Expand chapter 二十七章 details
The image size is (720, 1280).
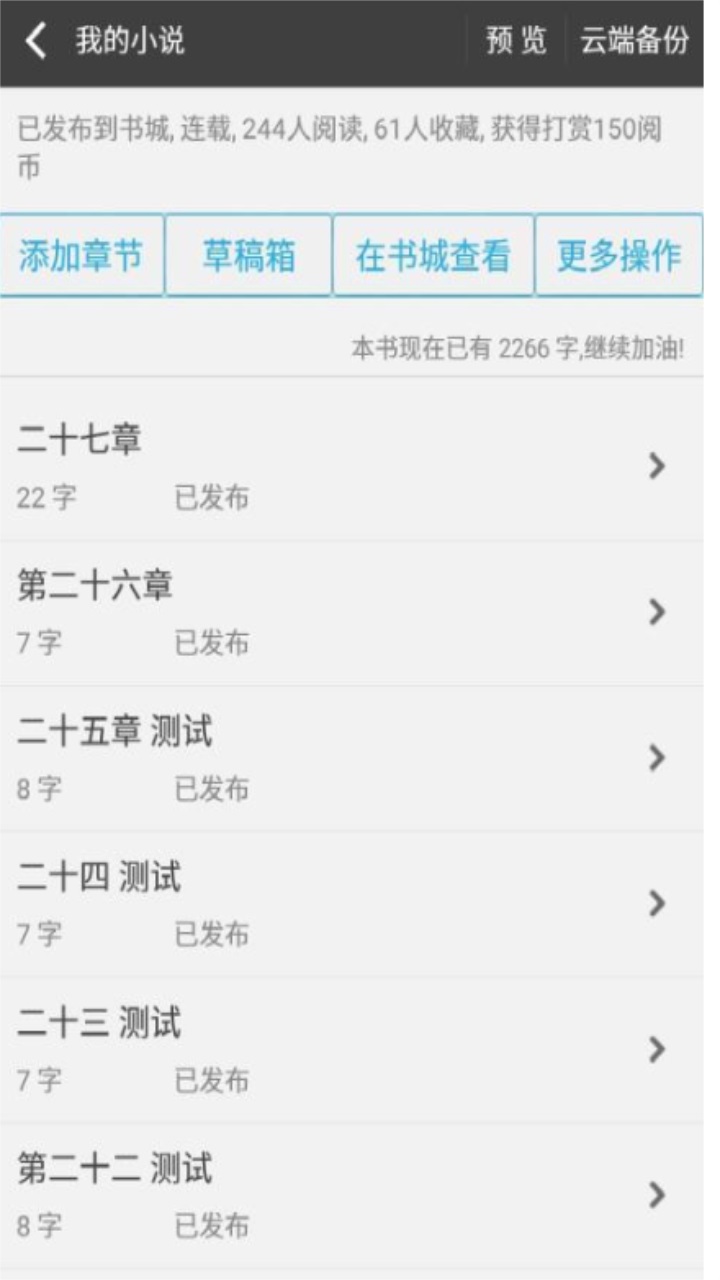tap(657, 466)
